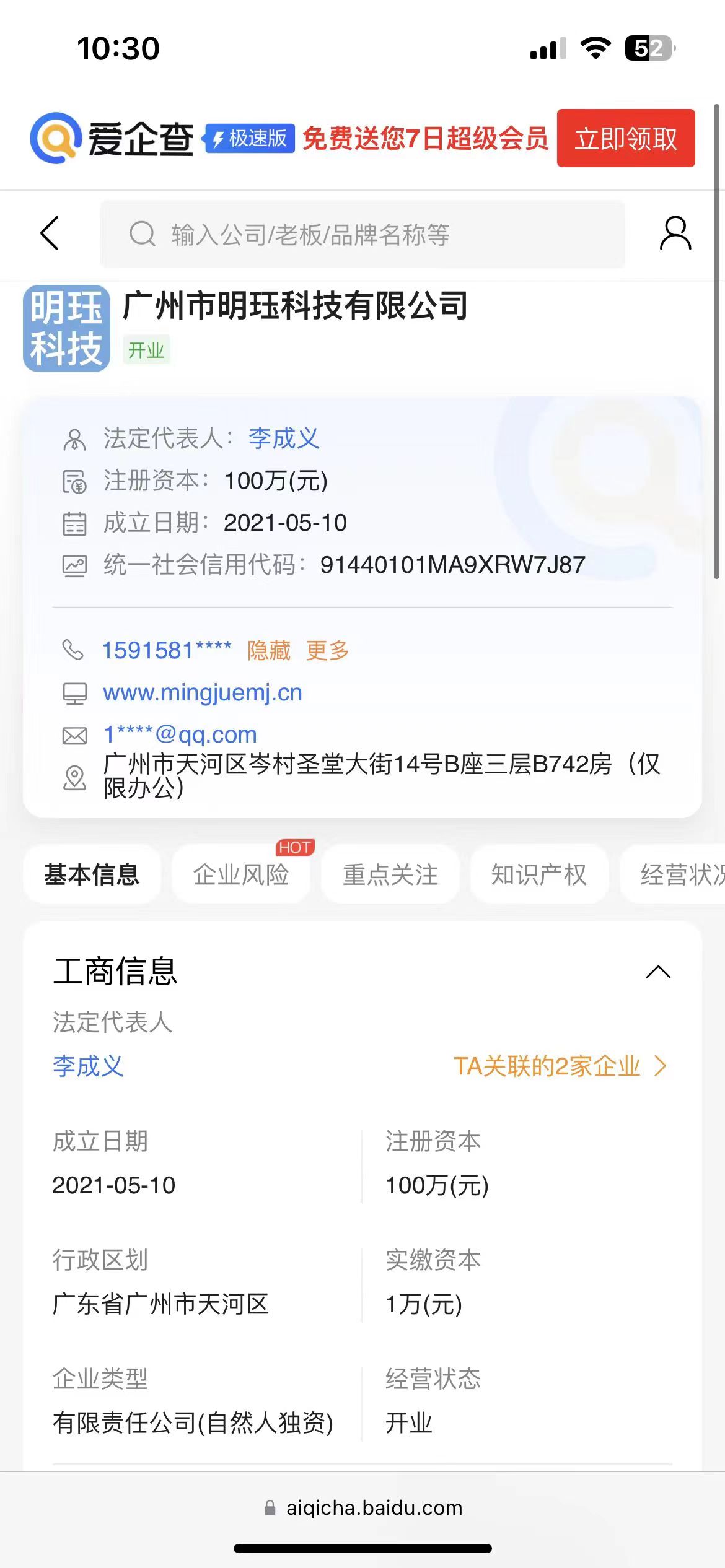Tap 更多 to show more phone numbers
This screenshot has height=1568, width=725.
[327, 651]
